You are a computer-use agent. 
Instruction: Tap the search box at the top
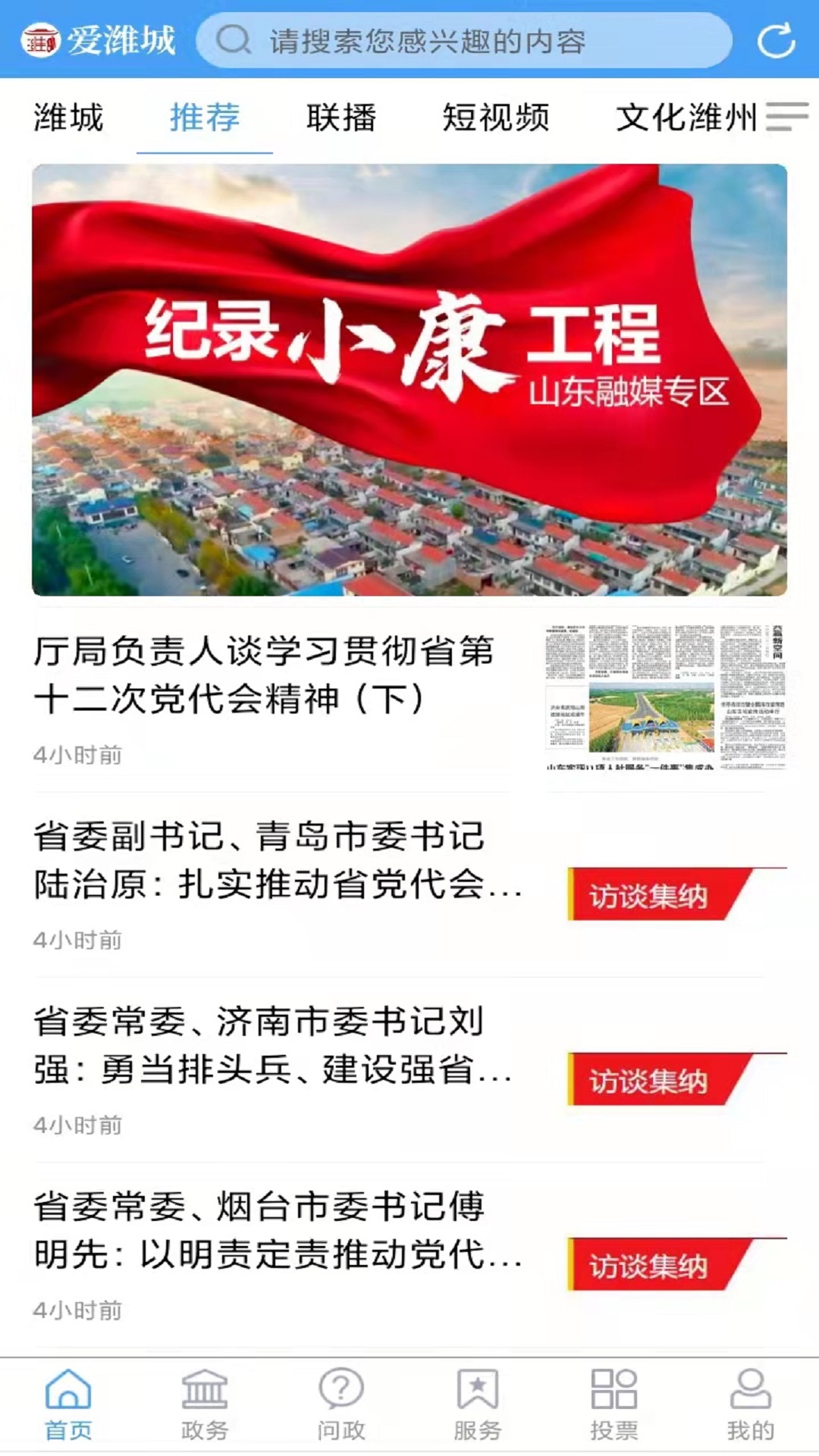(464, 40)
